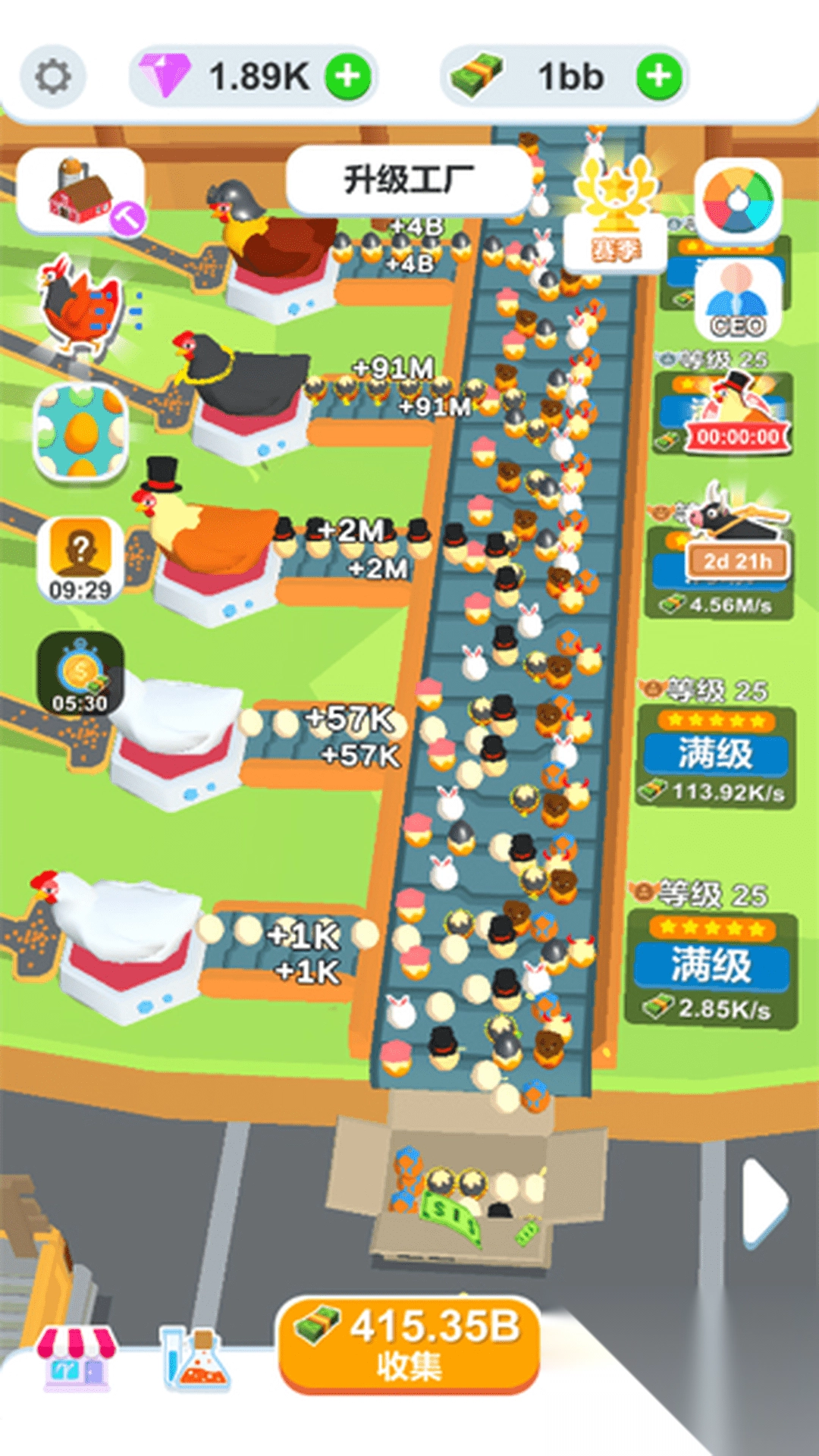Tap the 满级 card earning 2.85K/s
The width and height of the screenshot is (819, 1456).
click(711, 966)
